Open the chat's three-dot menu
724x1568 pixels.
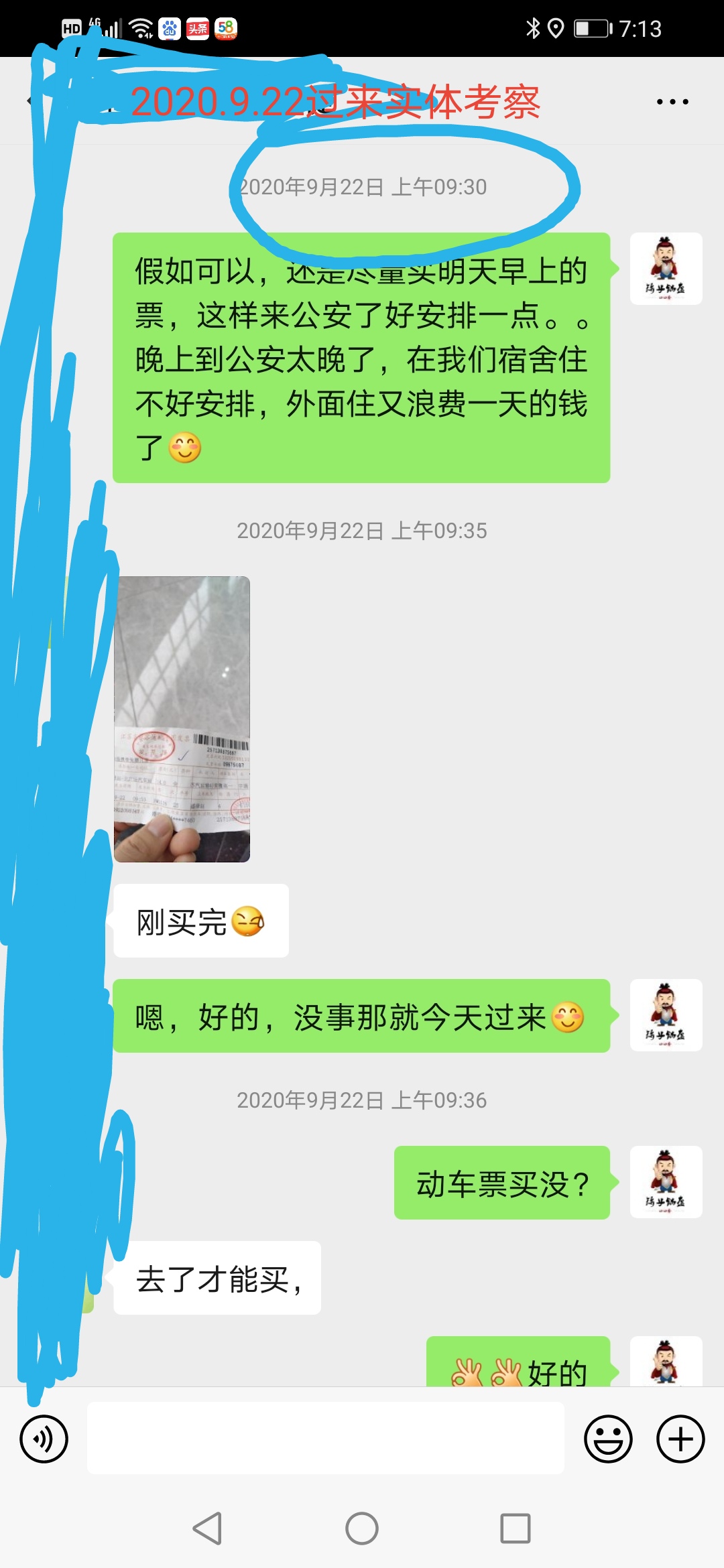(x=672, y=102)
